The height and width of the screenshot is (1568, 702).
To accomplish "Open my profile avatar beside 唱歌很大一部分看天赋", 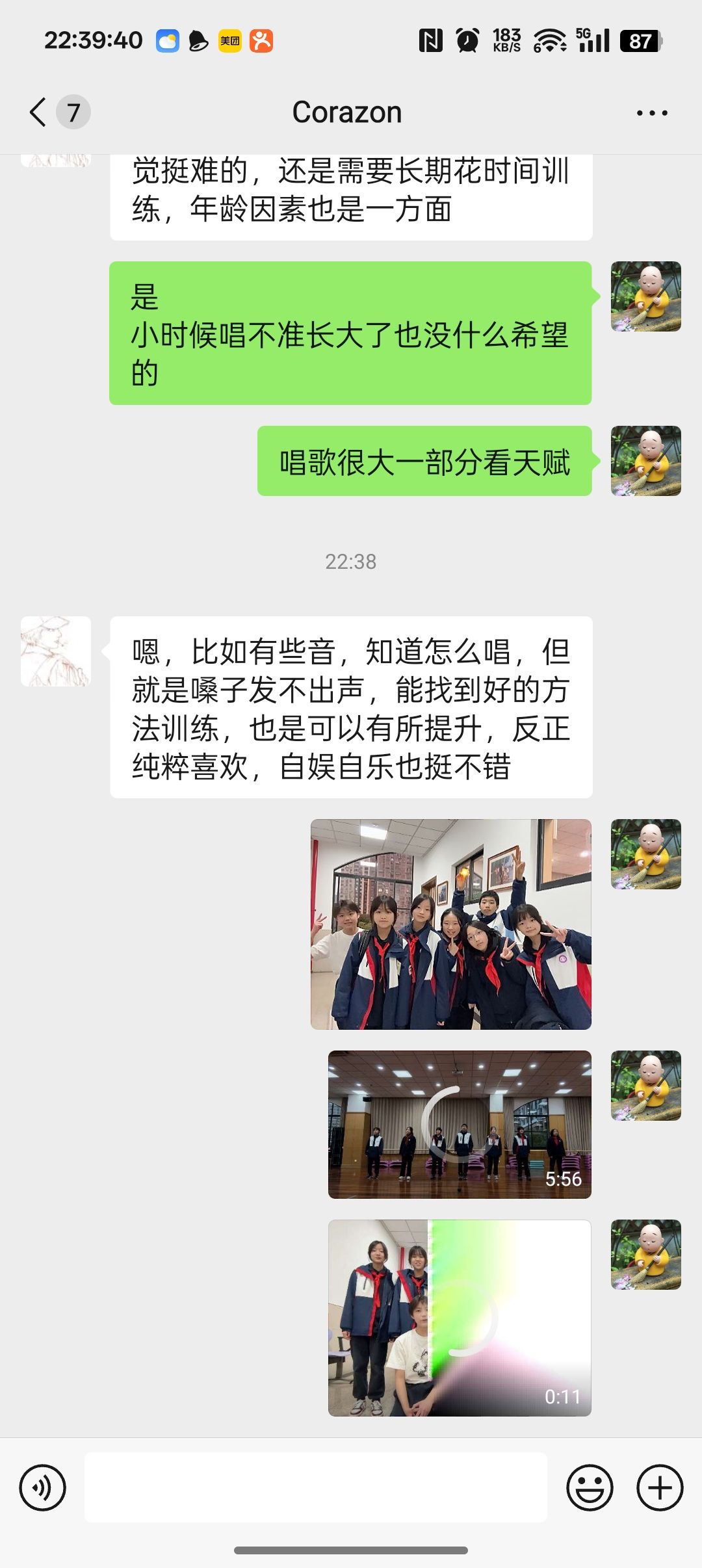I will 645,461.
